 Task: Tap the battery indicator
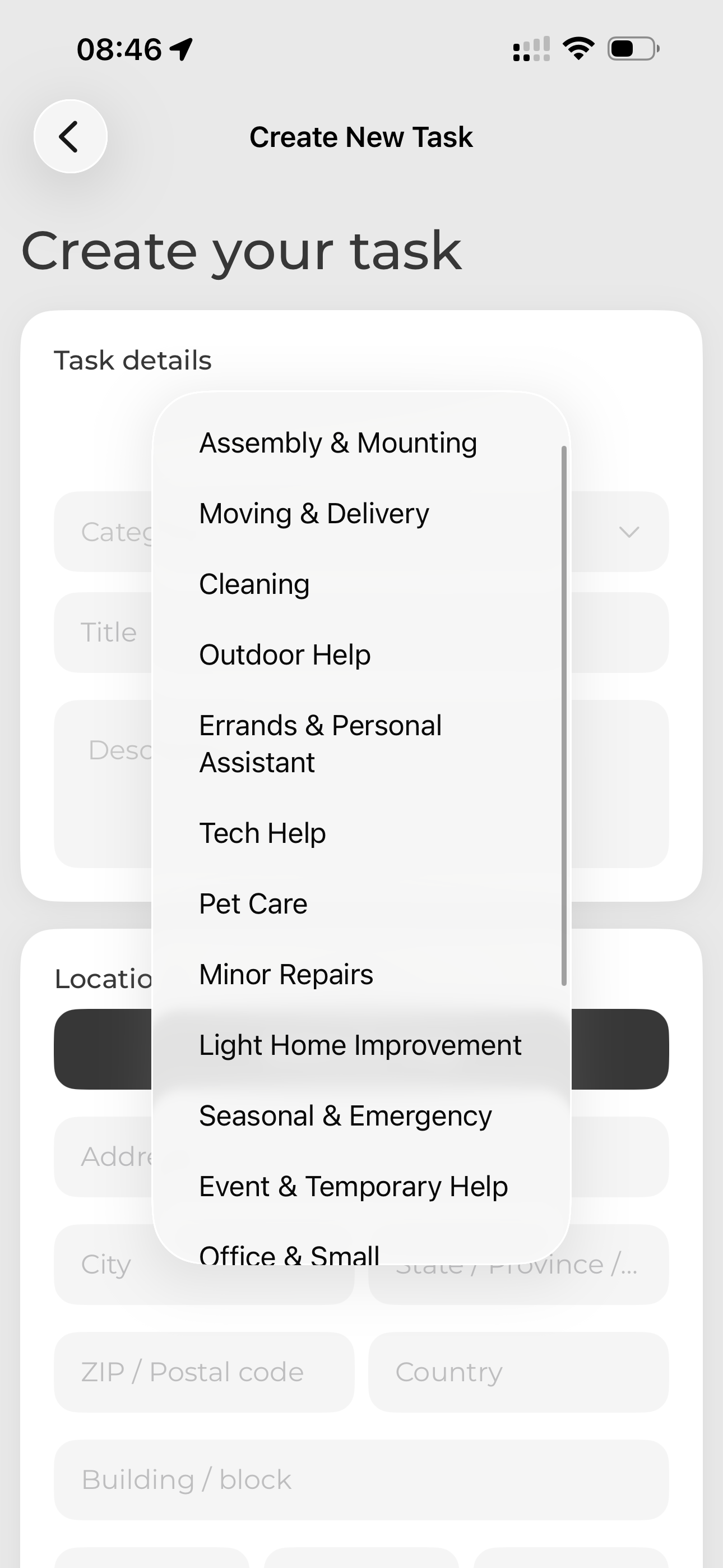pos(632,49)
